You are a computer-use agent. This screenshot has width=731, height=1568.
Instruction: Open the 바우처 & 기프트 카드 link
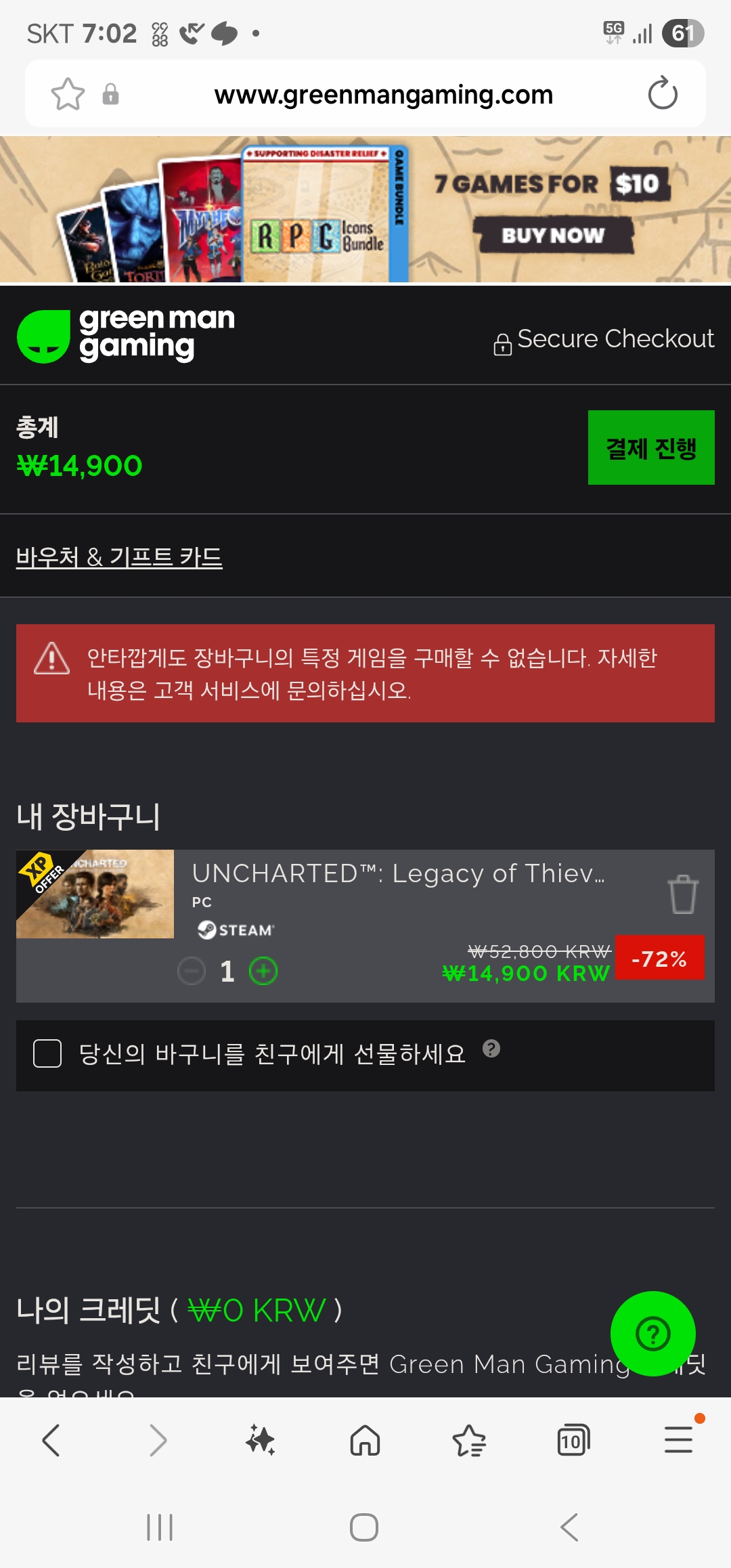coord(119,557)
